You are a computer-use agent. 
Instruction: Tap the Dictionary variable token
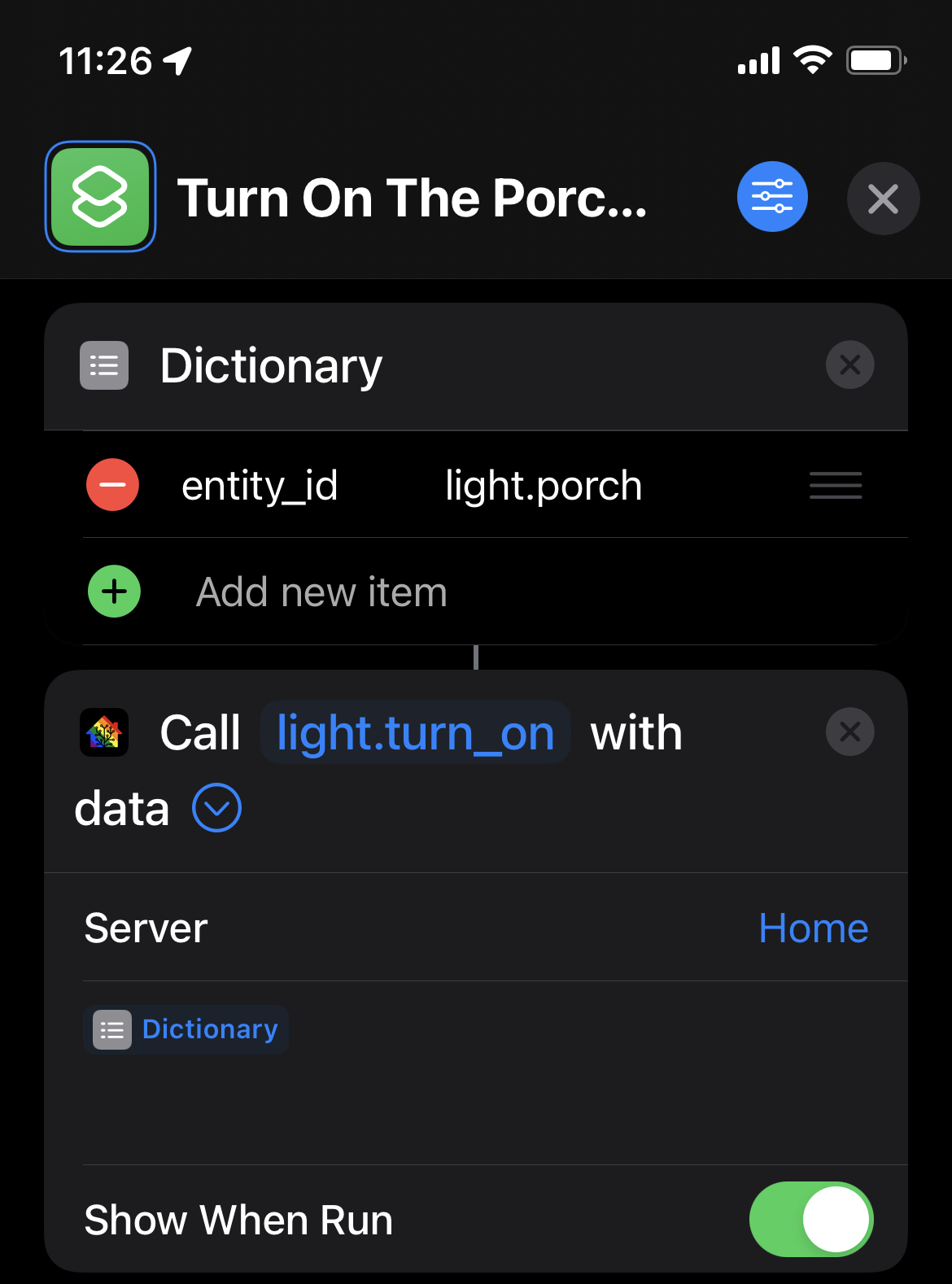[x=186, y=1029]
